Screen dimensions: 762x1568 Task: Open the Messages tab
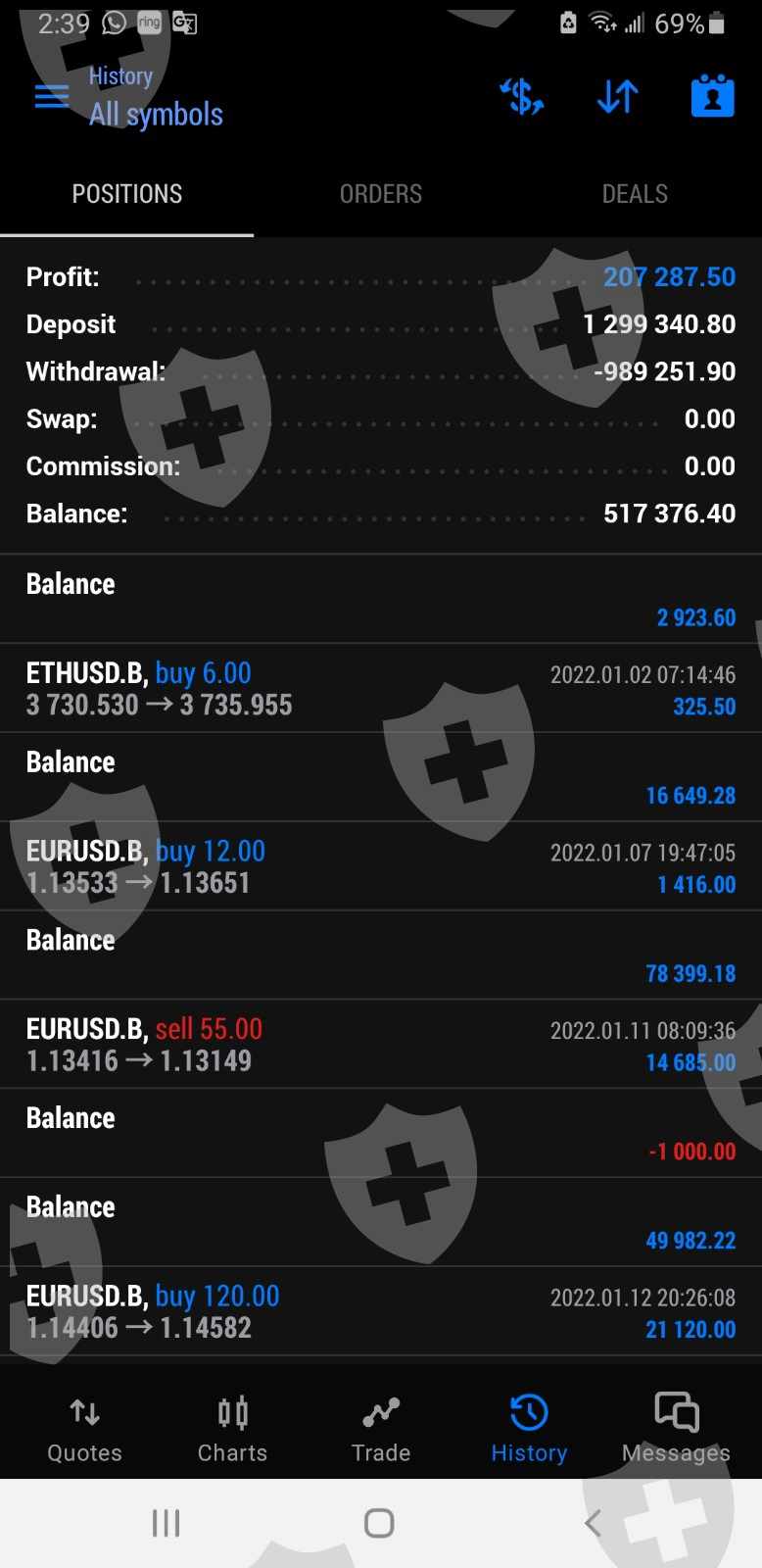coord(676,1430)
